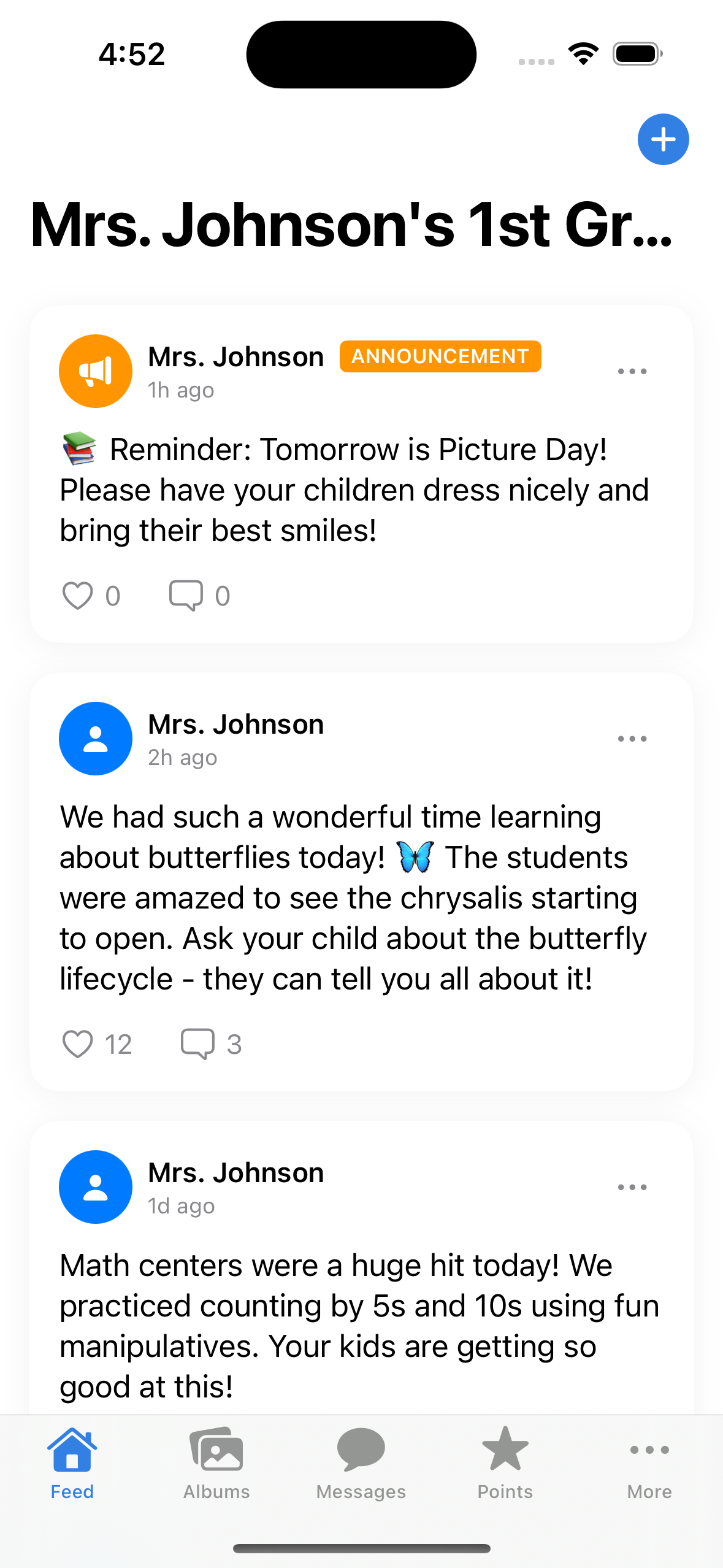Switch to the Albums tab

point(216,1462)
